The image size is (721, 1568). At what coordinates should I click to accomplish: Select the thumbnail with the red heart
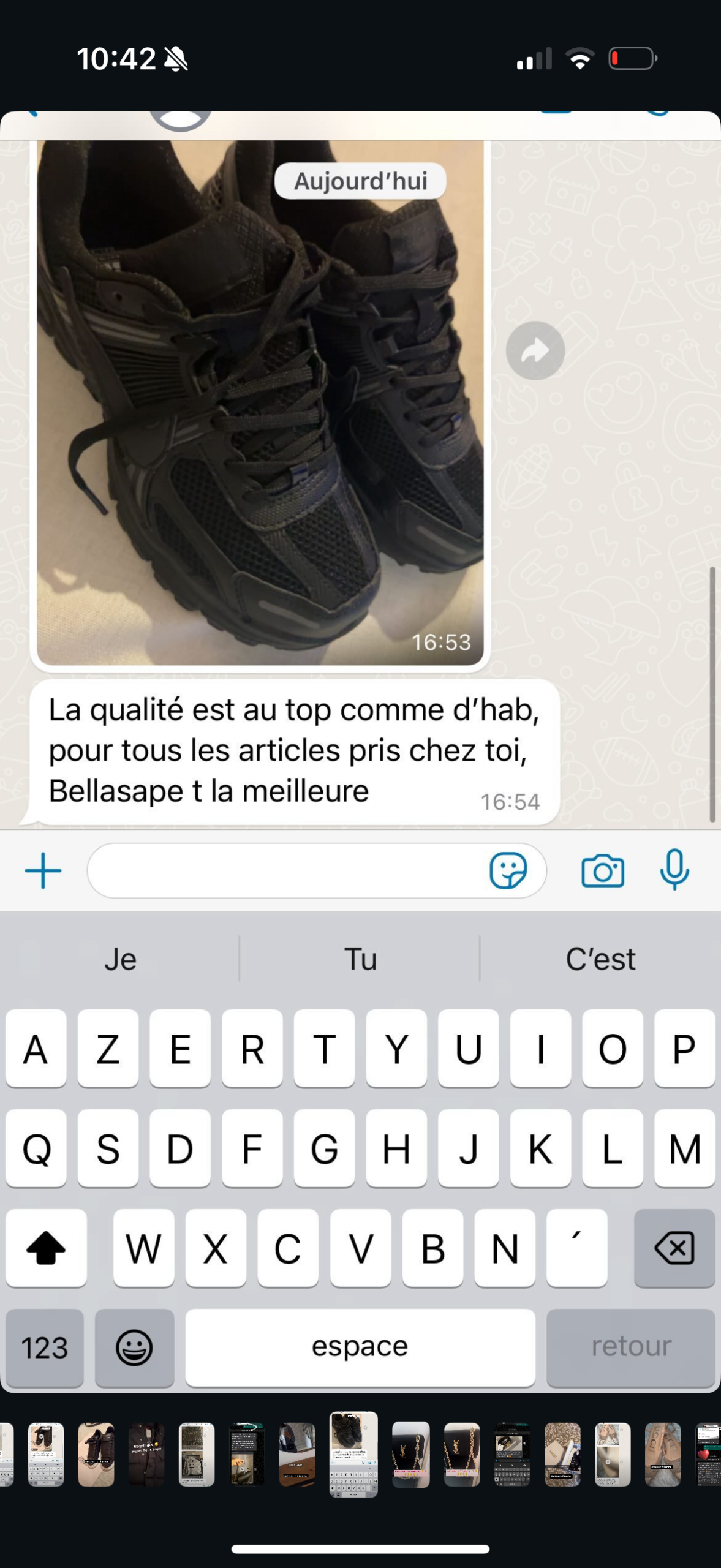pos(709,1454)
